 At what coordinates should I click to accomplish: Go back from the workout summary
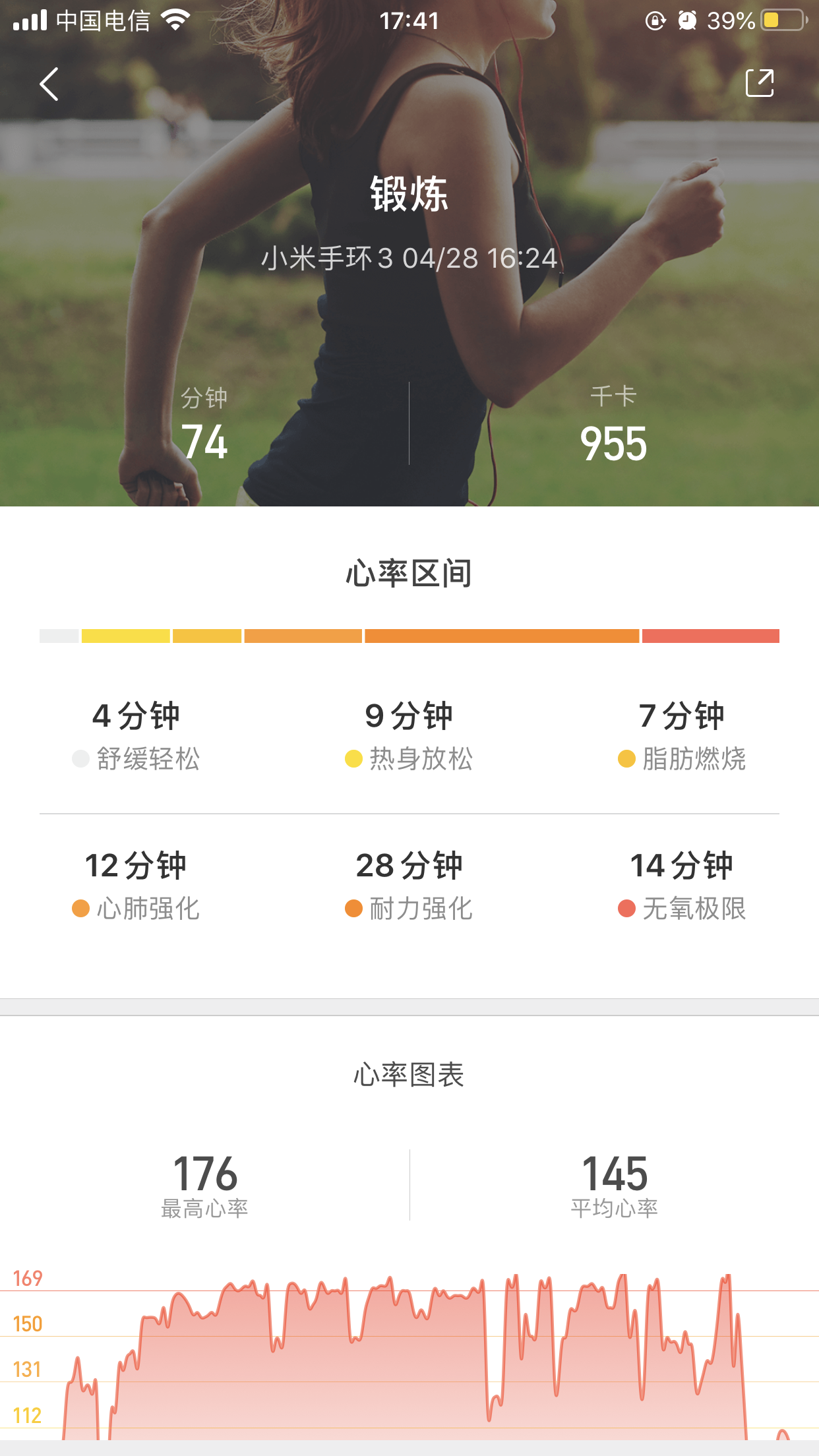pos(49,84)
